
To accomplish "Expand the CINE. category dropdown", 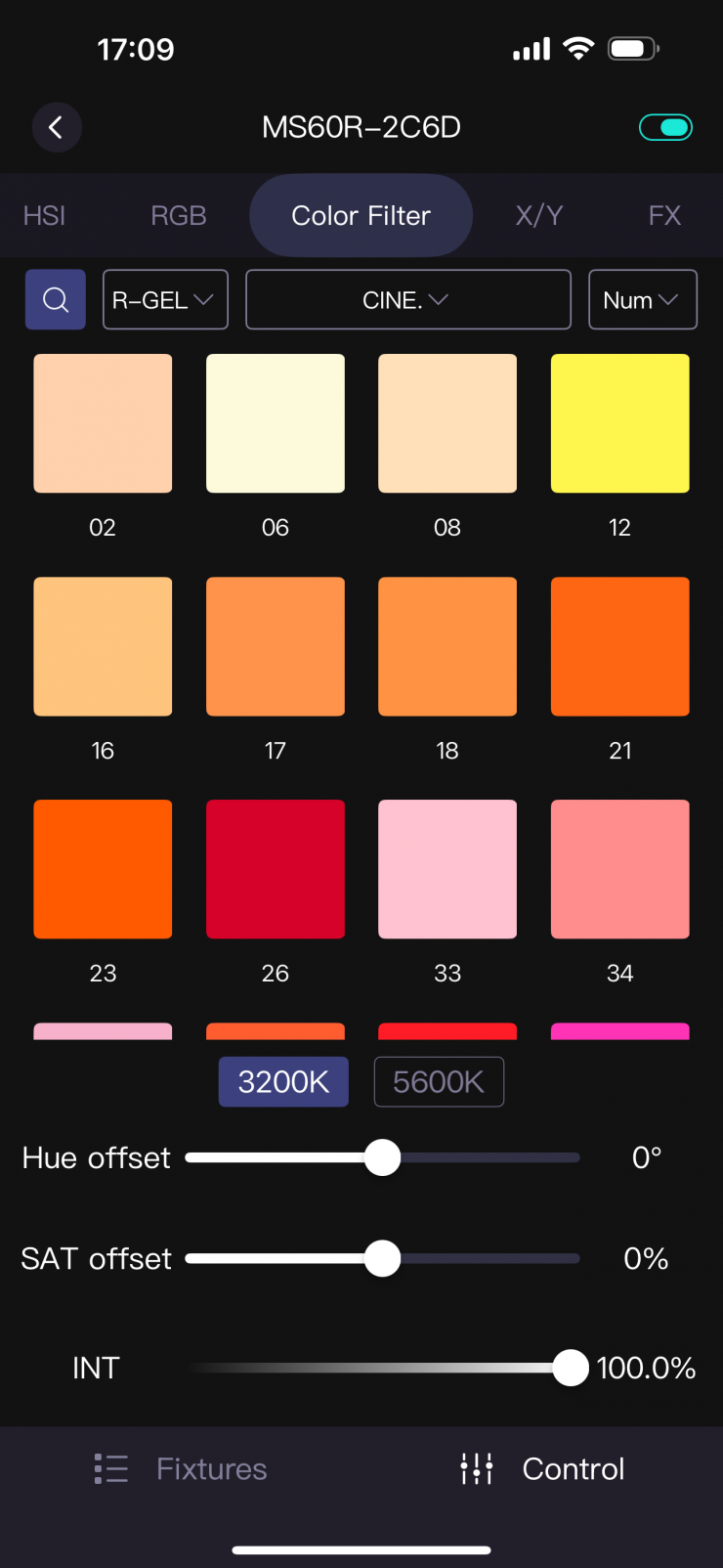I will click(407, 299).
